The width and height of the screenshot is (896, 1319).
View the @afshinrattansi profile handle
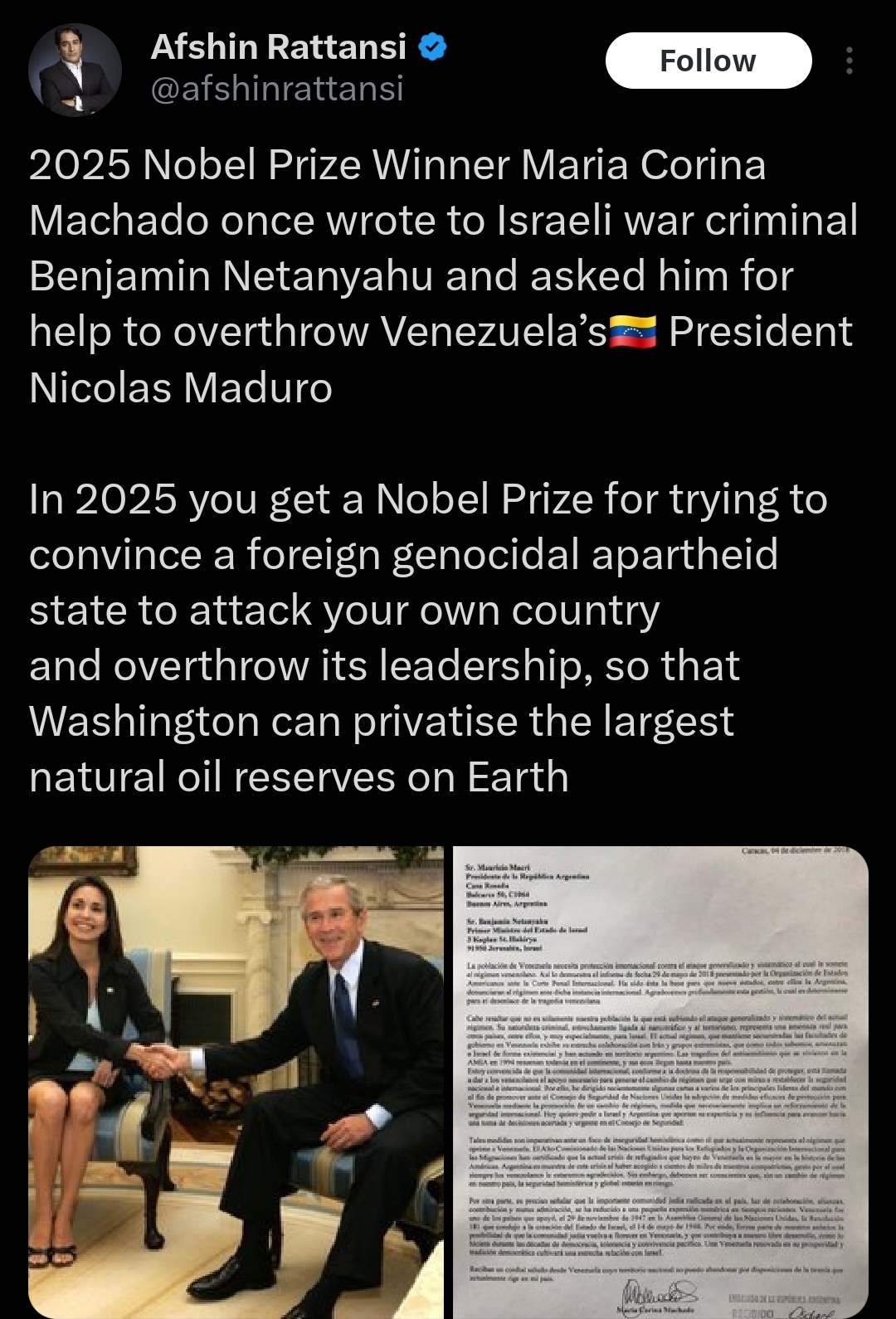[277, 89]
